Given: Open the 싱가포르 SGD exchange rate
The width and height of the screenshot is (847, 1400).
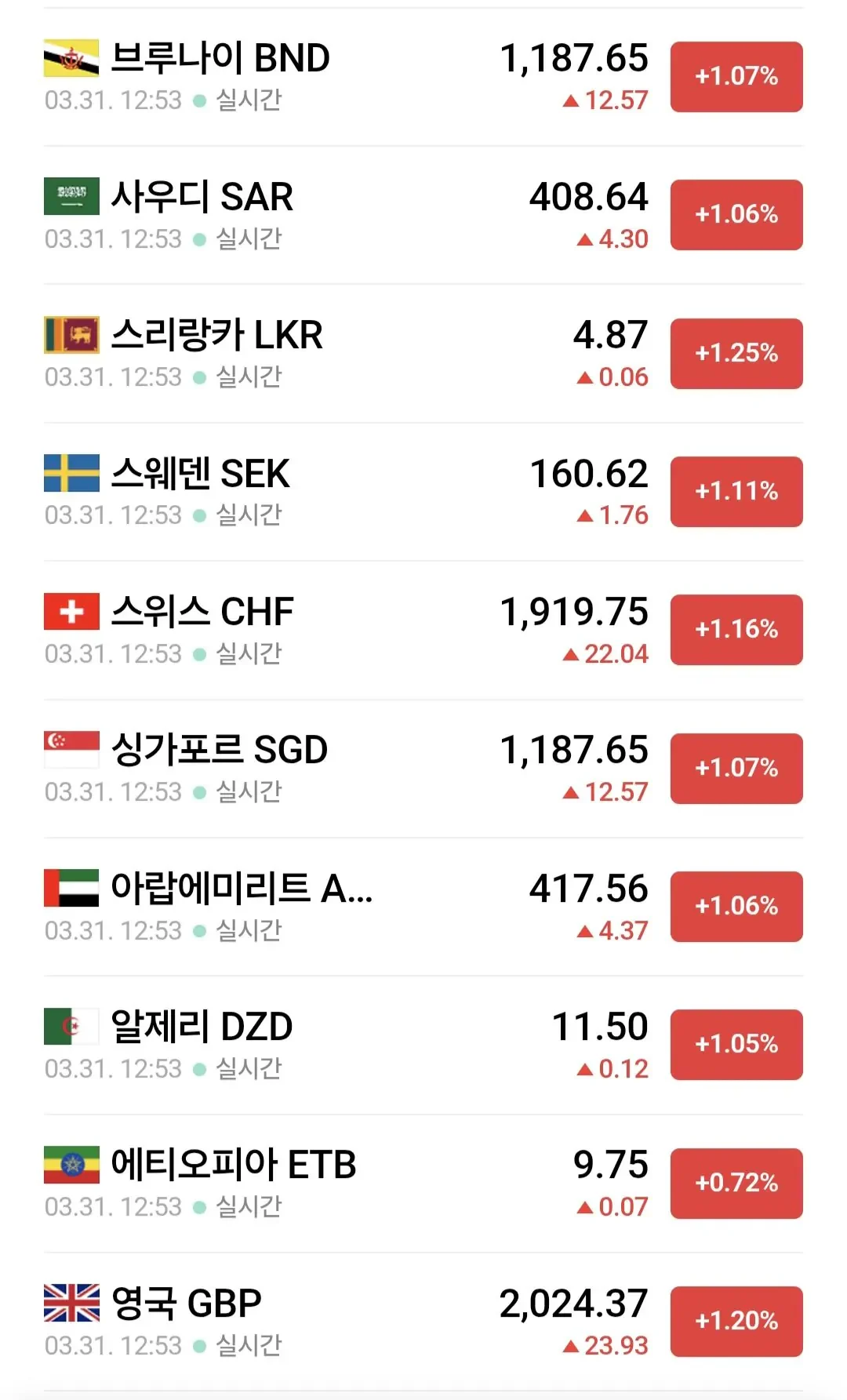Looking at the screenshot, I should pos(219,751).
